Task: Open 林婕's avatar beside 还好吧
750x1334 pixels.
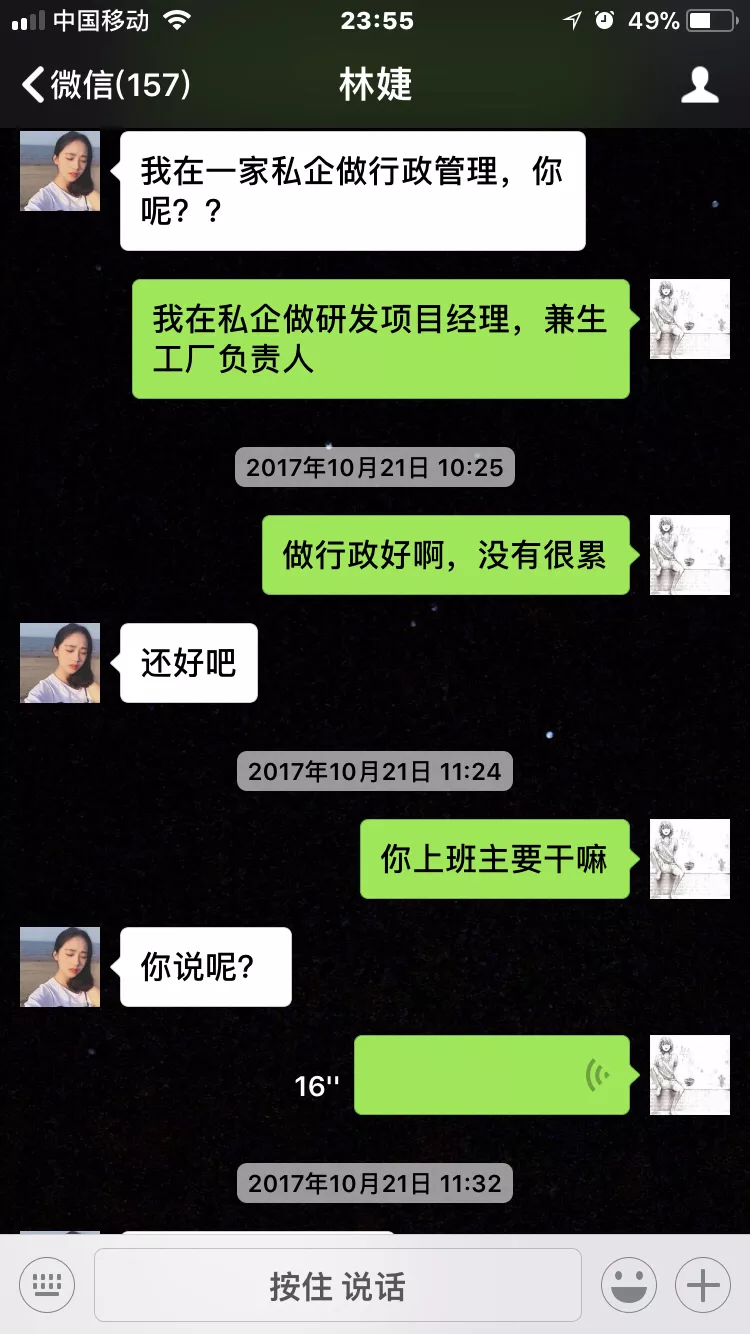Action: 60,663
